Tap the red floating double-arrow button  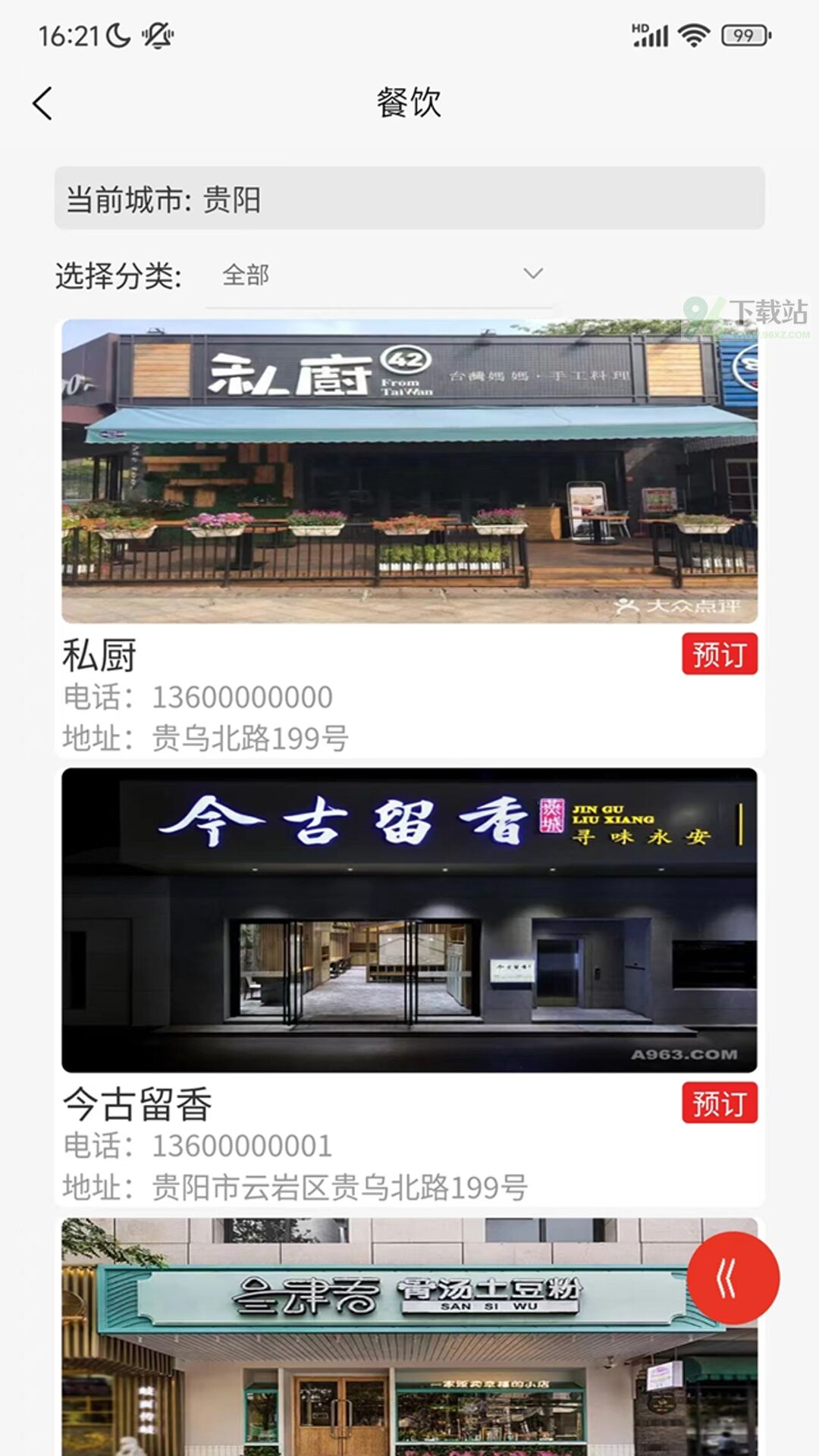pyautogui.click(x=732, y=1279)
